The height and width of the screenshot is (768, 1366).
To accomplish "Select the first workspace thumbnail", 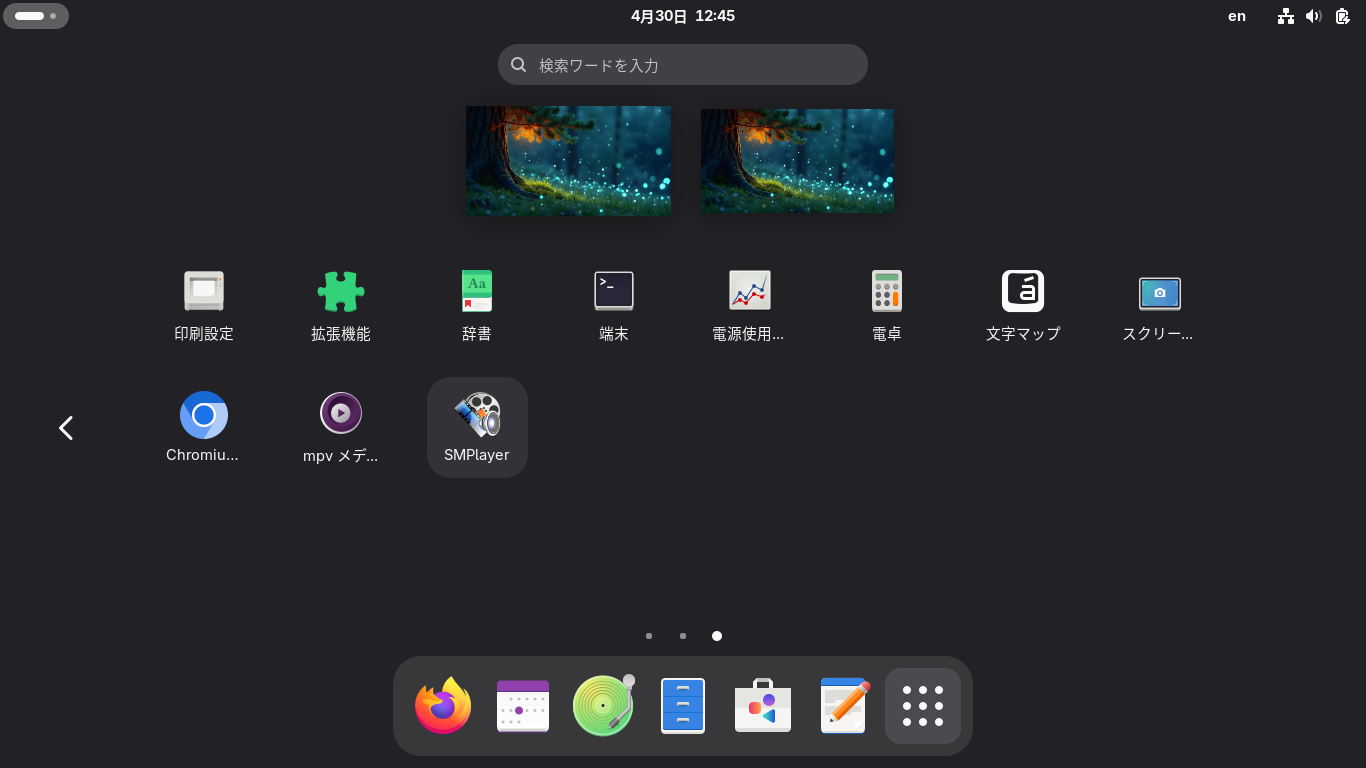I will coord(568,160).
